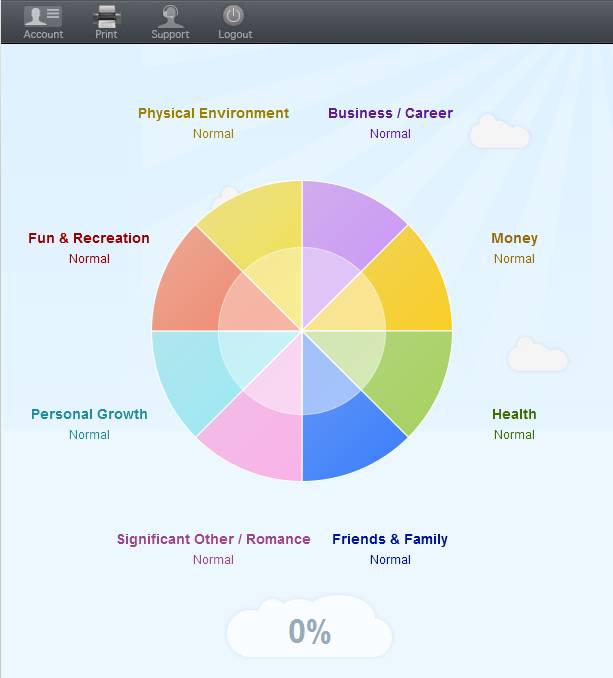This screenshot has height=678, width=613.
Task: Tap the pink Significant Other / Romance segment
Action: click(258, 440)
